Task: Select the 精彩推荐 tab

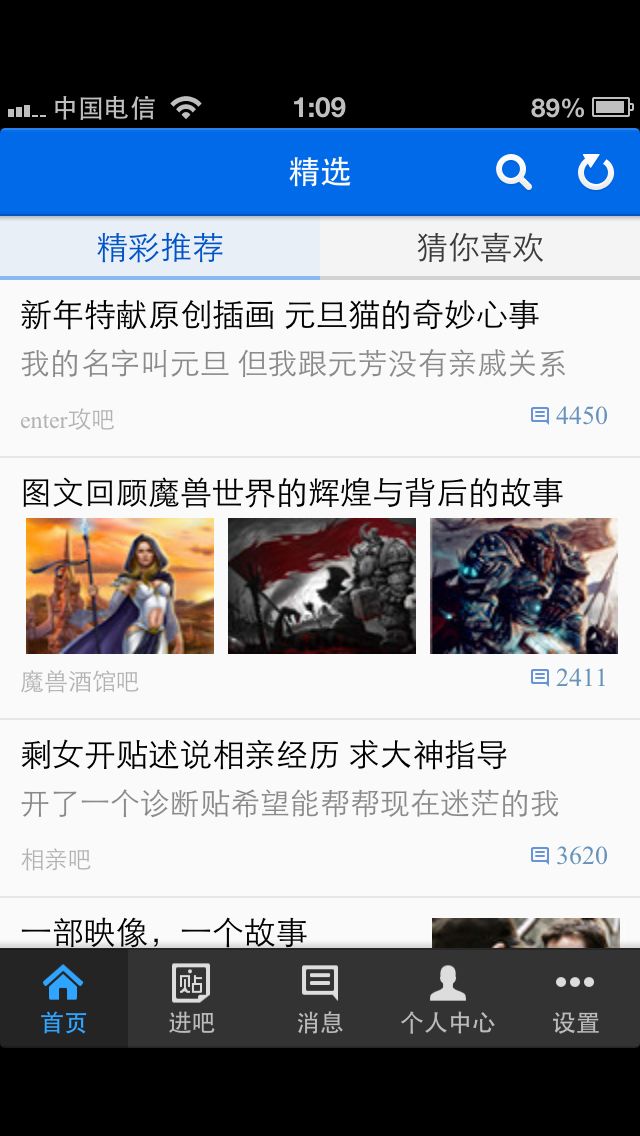Action: click(x=160, y=247)
